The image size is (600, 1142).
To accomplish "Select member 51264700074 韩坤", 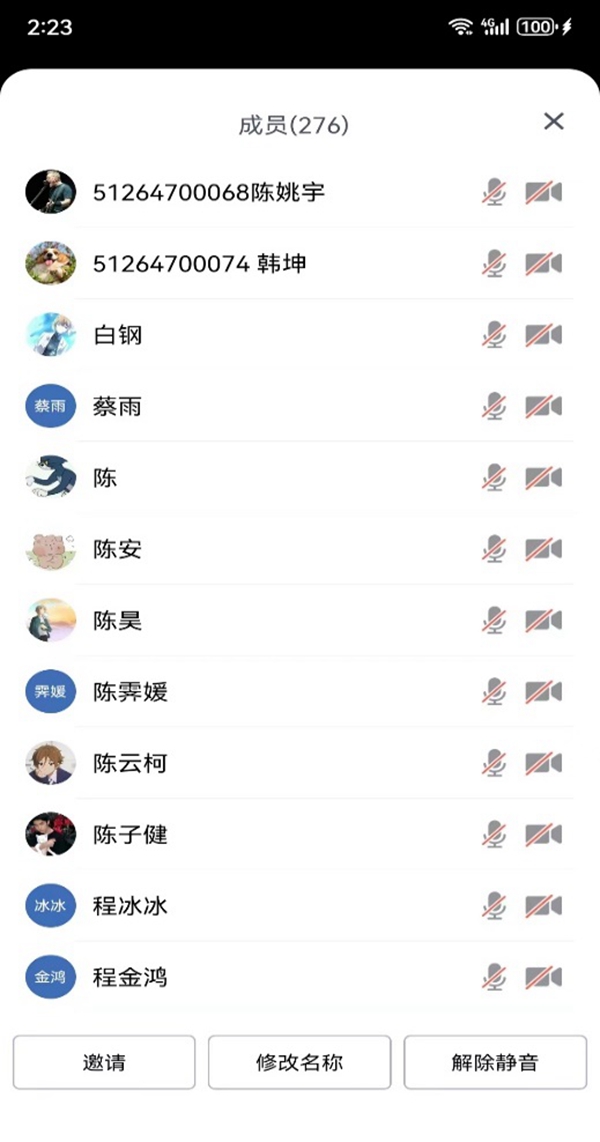I will point(200,264).
